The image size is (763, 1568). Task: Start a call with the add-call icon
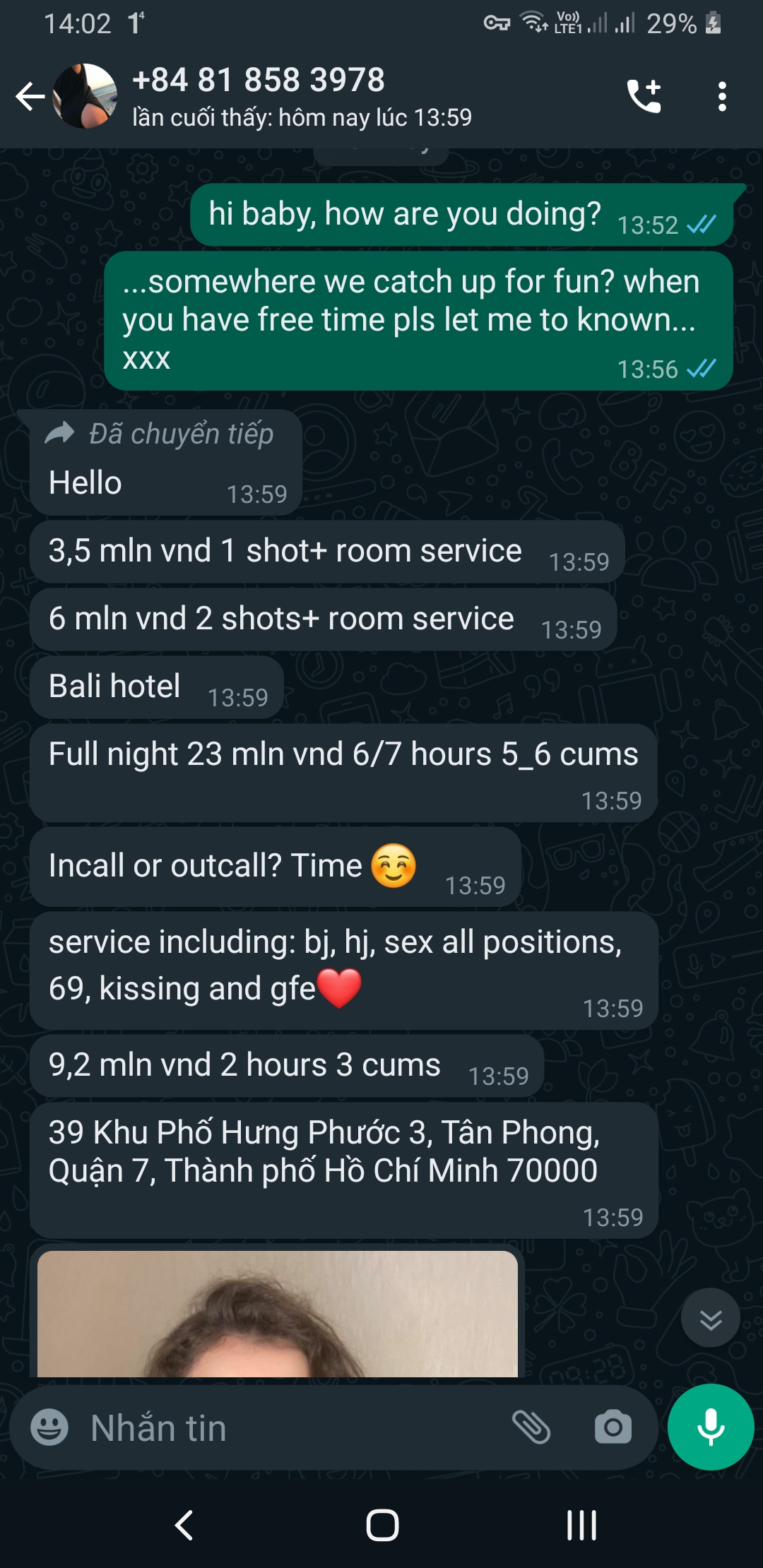coord(644,96)
